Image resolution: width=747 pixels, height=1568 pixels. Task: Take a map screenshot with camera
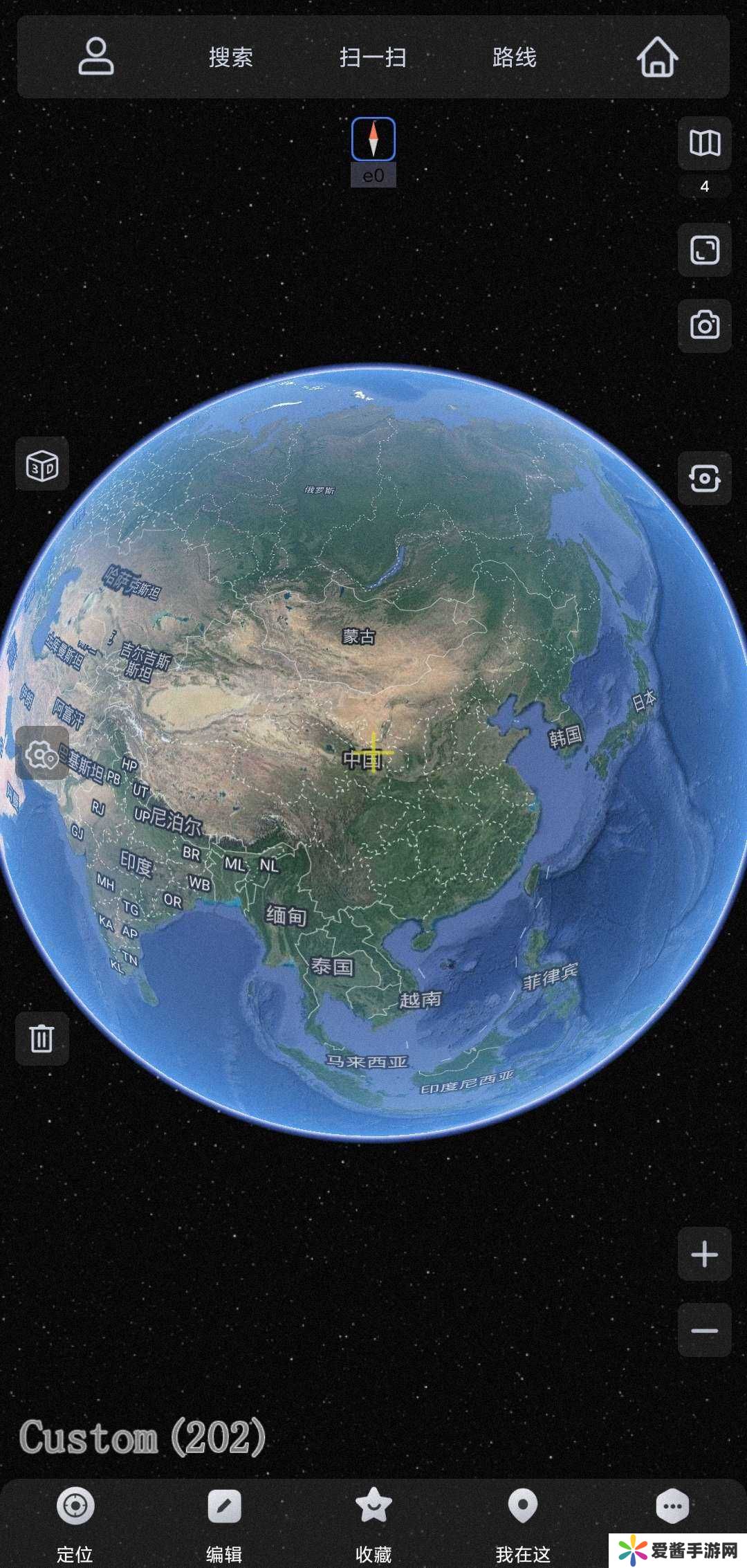click(704, 325)
